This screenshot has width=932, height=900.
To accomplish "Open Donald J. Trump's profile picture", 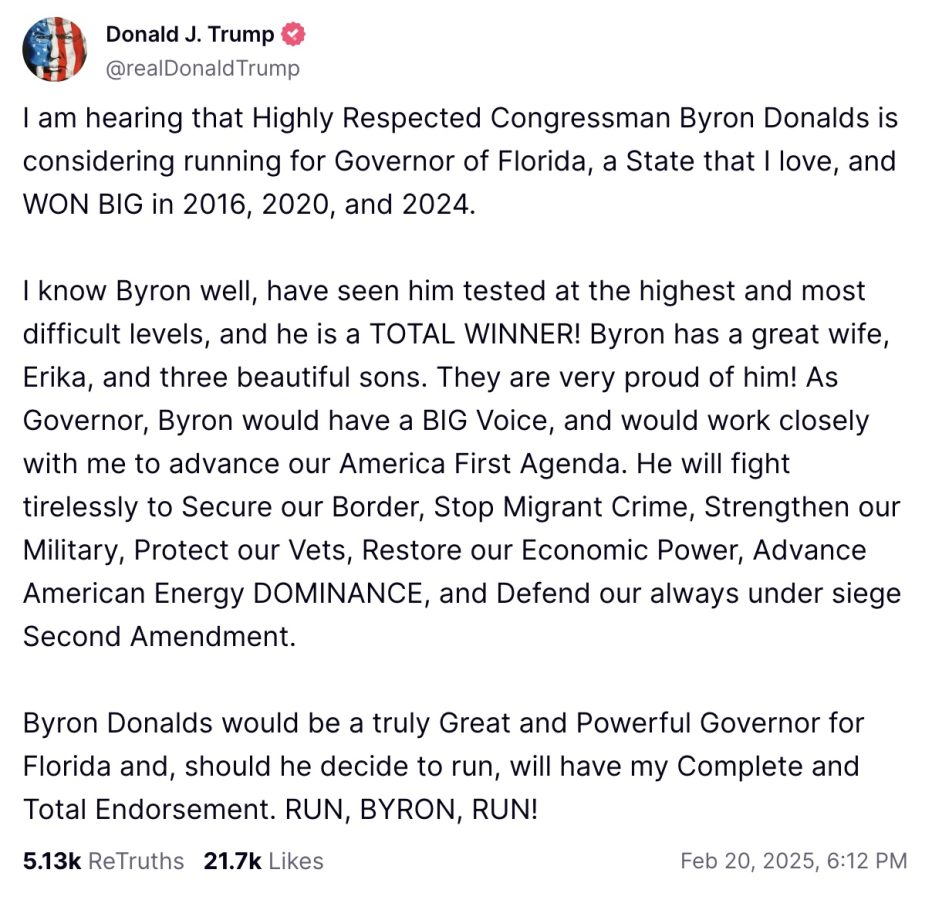I will click(55, 50).
